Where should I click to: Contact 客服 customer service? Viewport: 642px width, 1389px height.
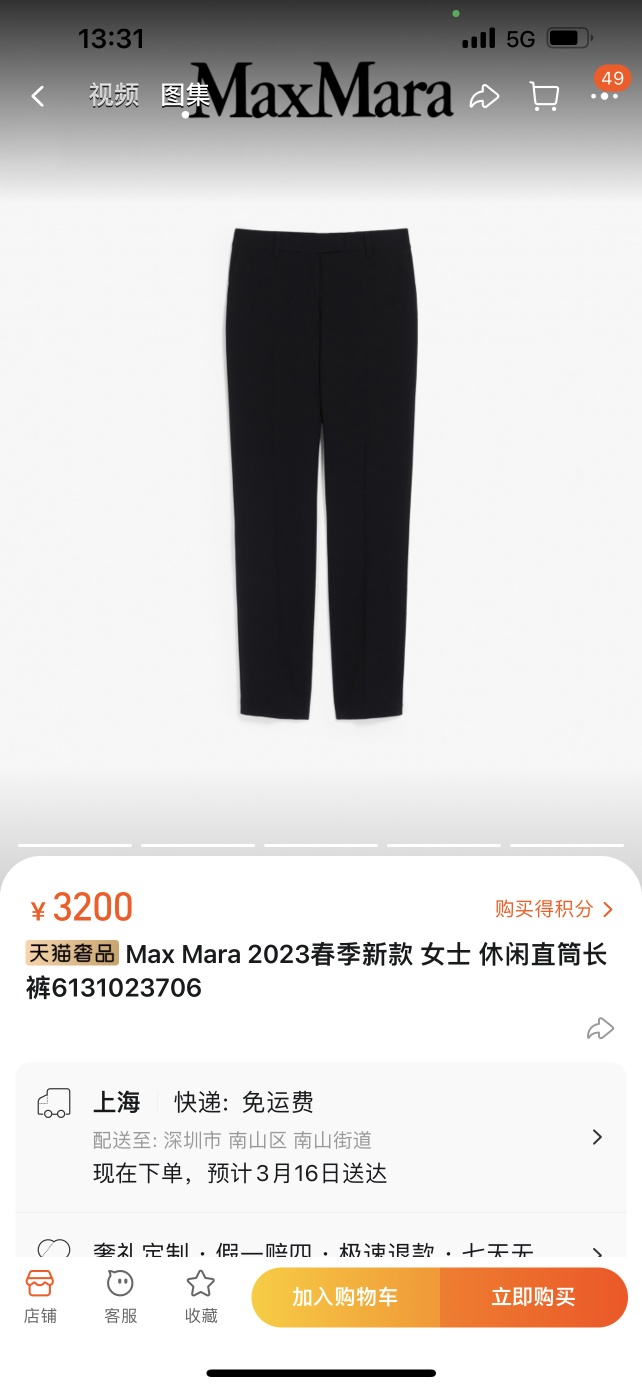coord(120,1296)
